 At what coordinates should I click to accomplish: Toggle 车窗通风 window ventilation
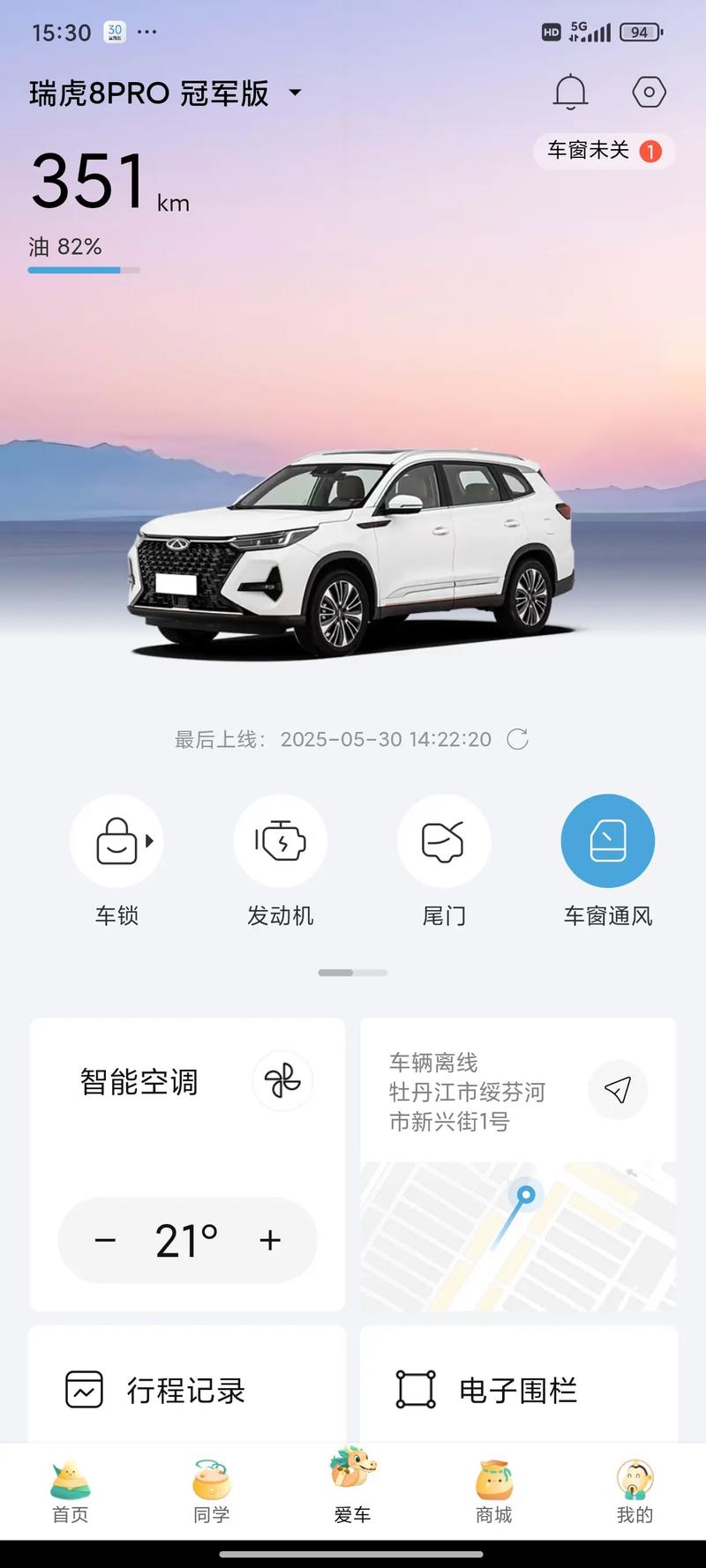click(607, 841)
